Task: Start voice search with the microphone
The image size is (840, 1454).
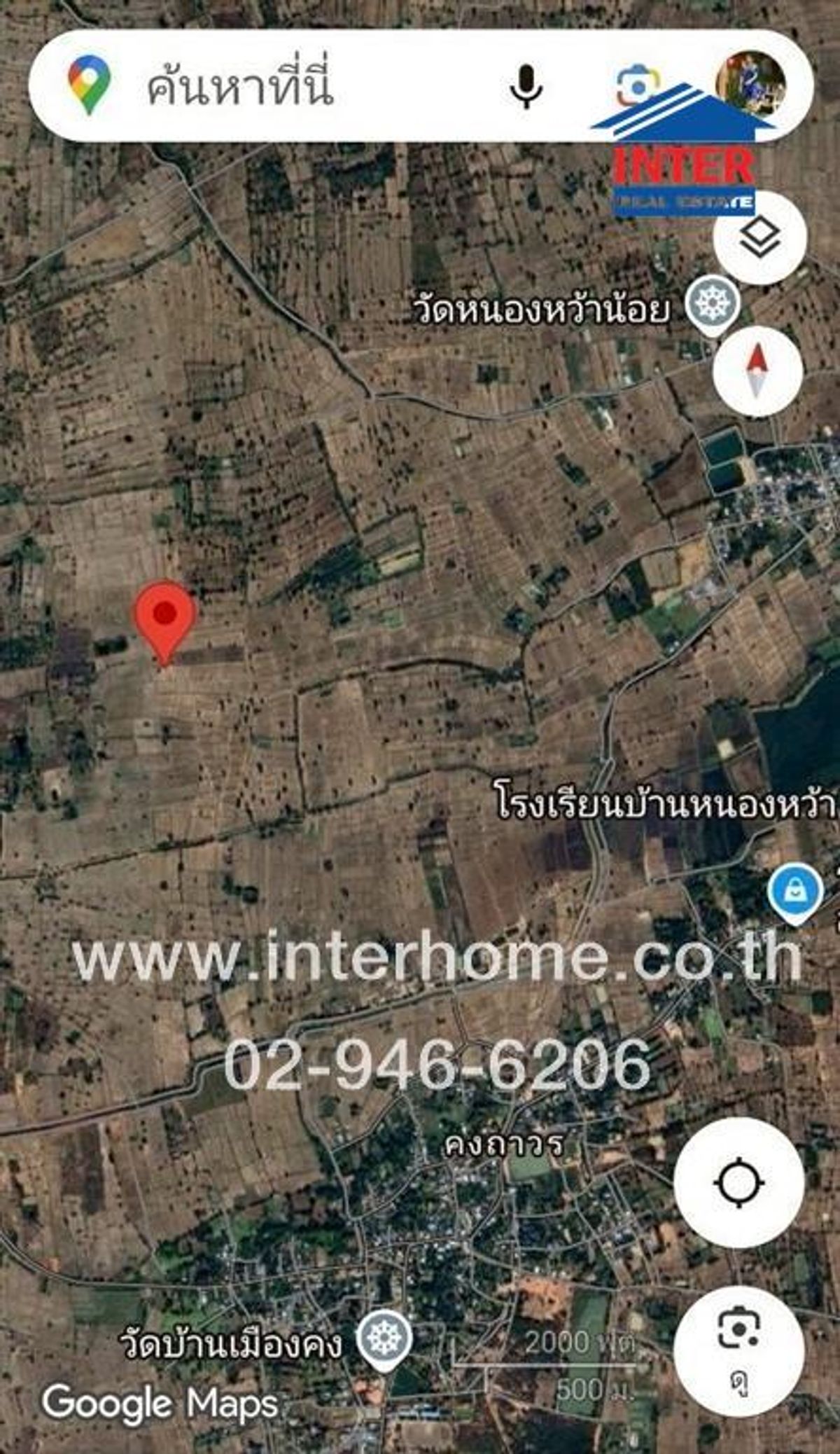Action: pos(526,87)
